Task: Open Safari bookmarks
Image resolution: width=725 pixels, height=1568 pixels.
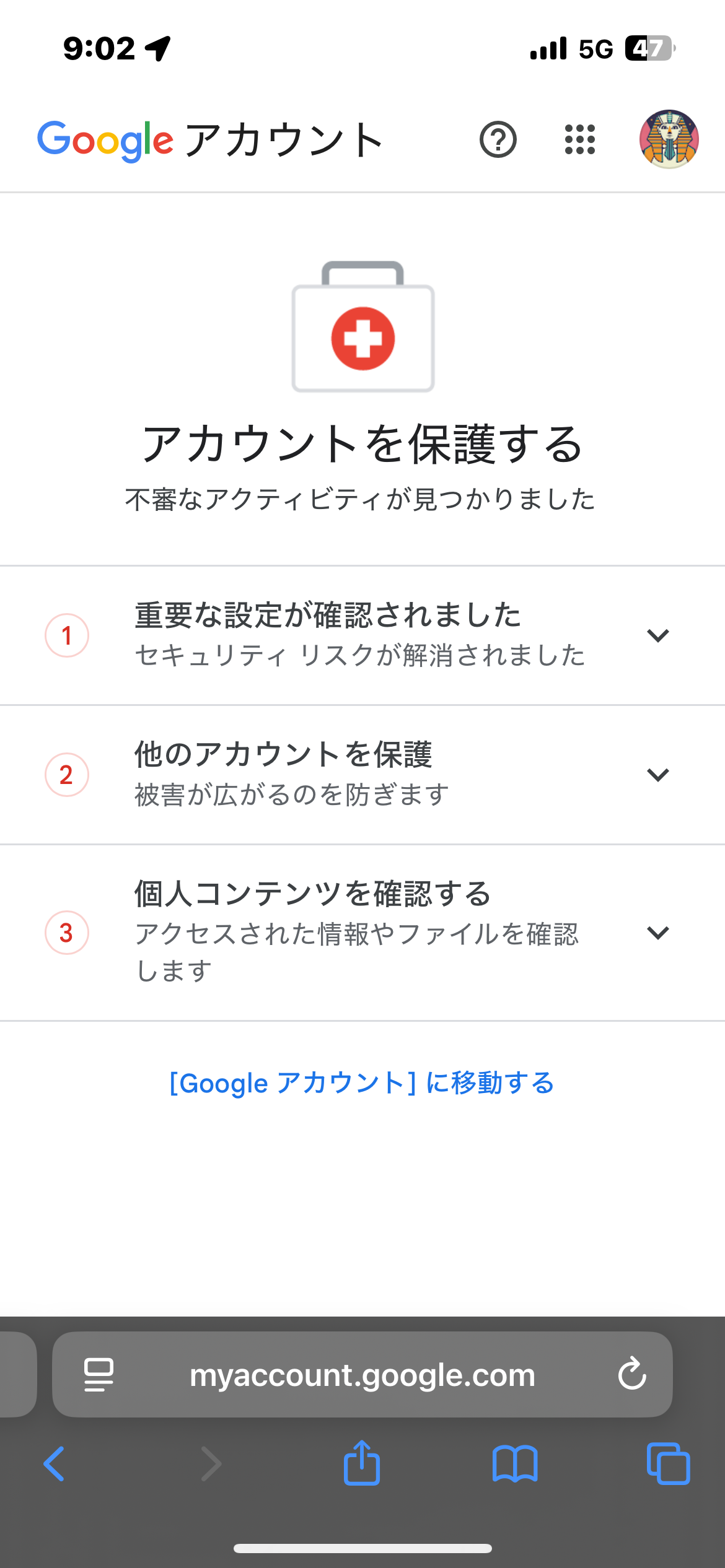Action: (x=515, y=1465)
